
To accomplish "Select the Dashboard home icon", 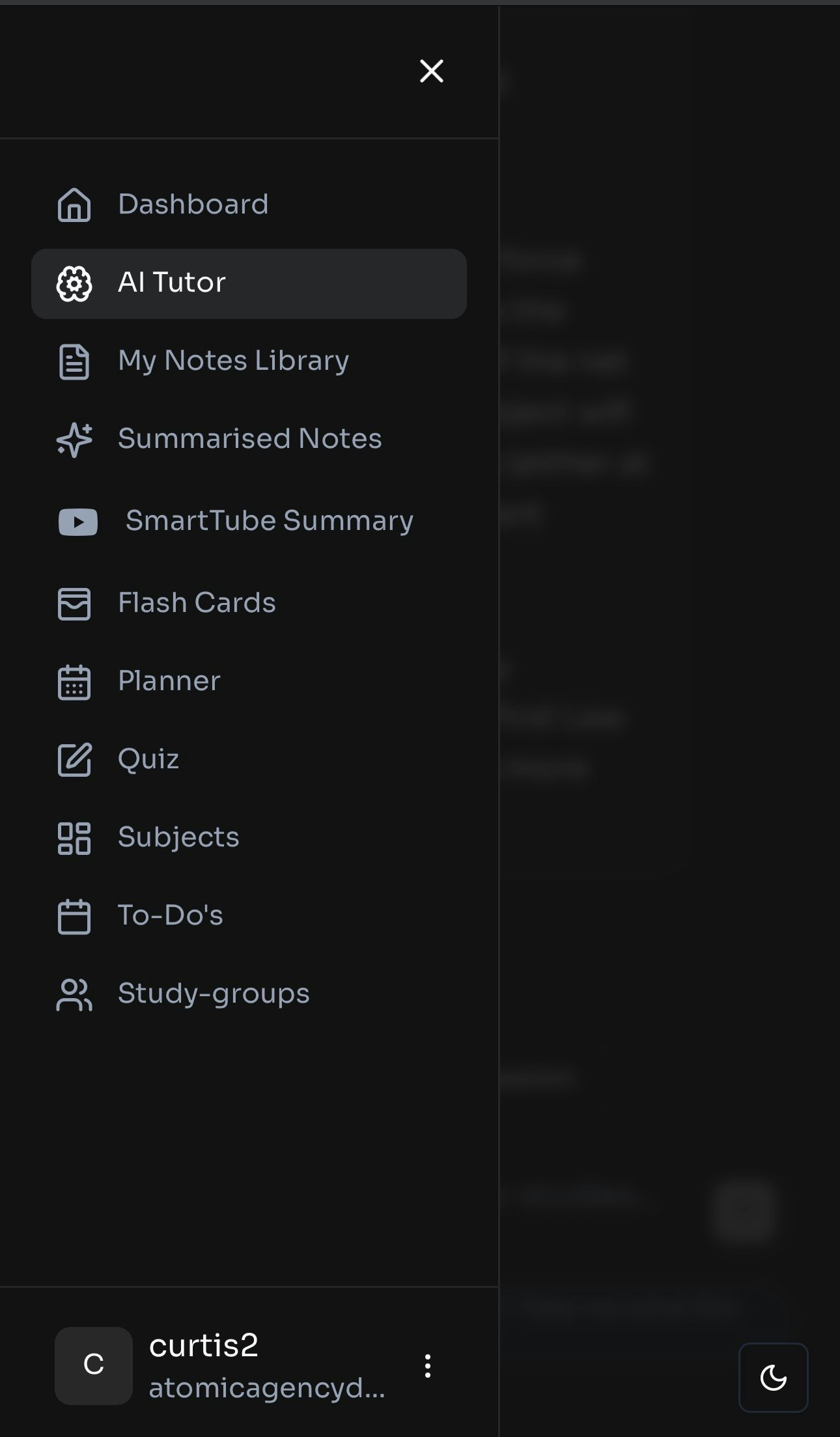I will 74,204.
